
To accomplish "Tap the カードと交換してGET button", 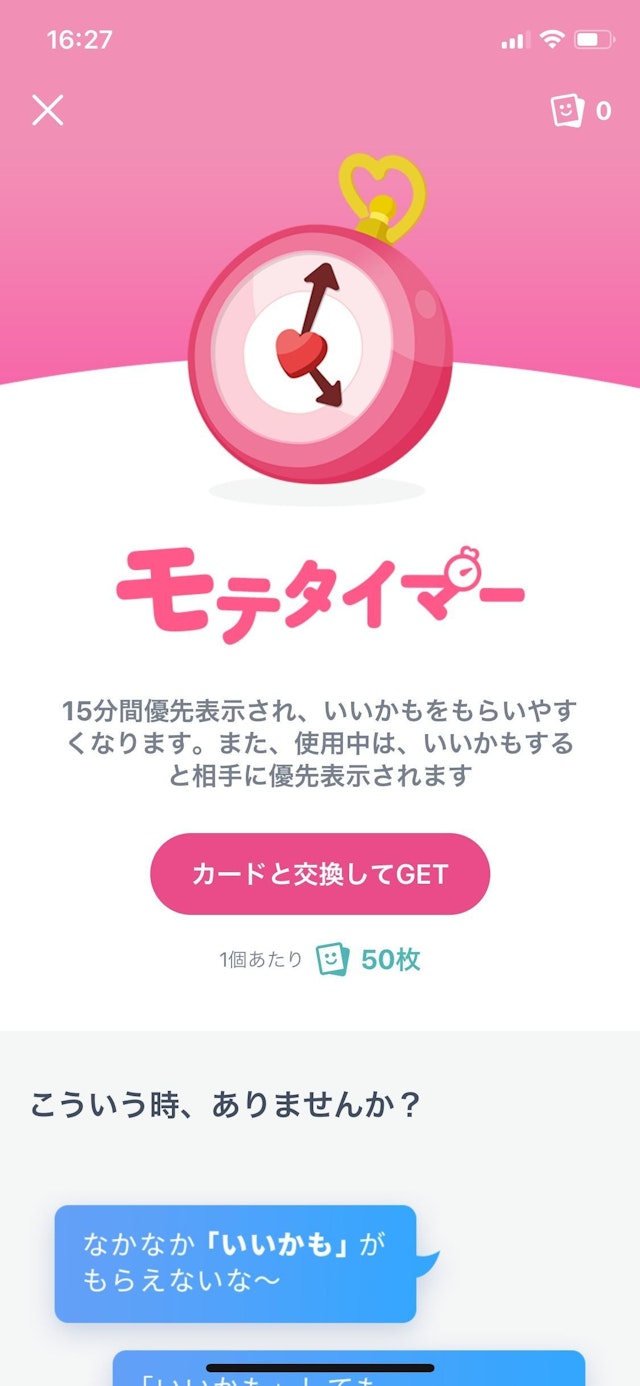I will [320, 874].
